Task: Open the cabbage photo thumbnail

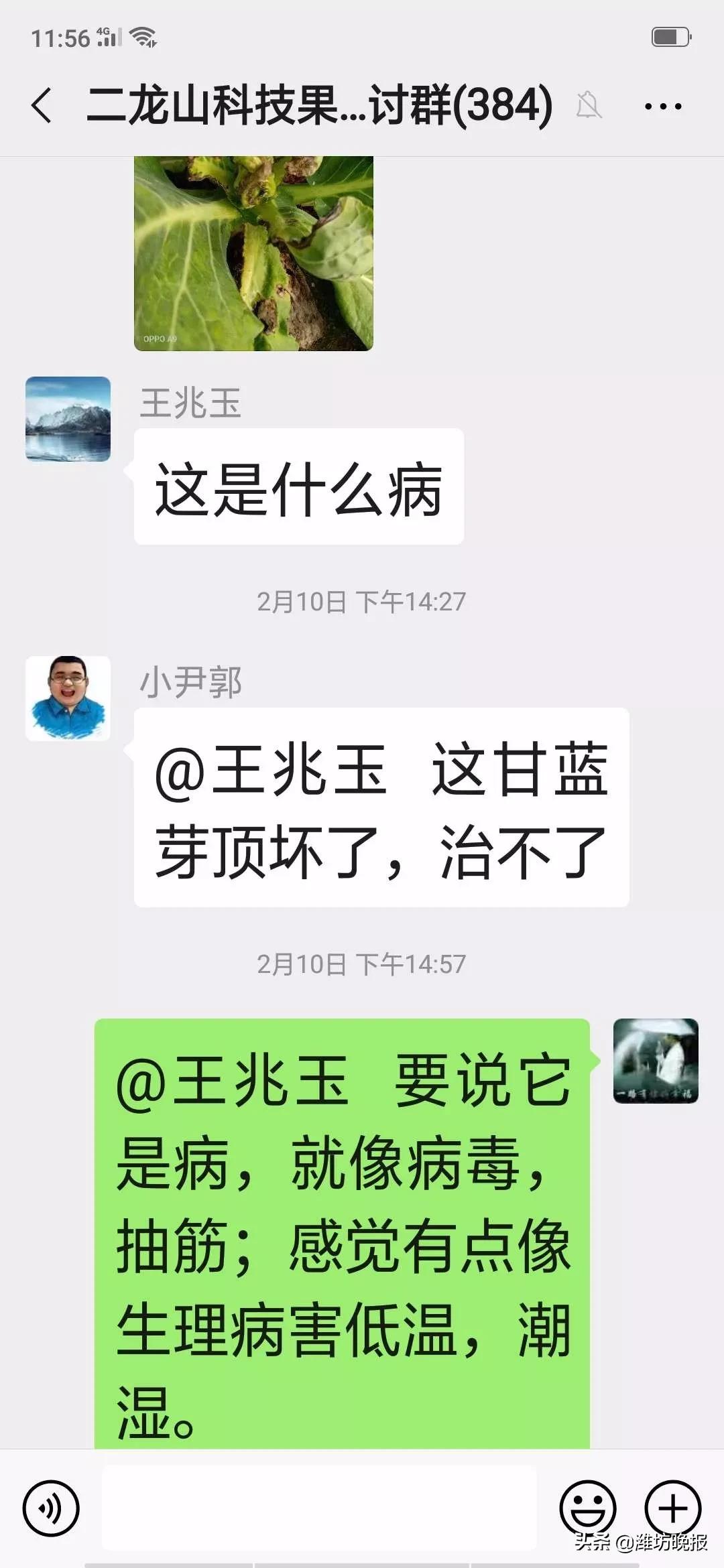Action: [255, 255]
